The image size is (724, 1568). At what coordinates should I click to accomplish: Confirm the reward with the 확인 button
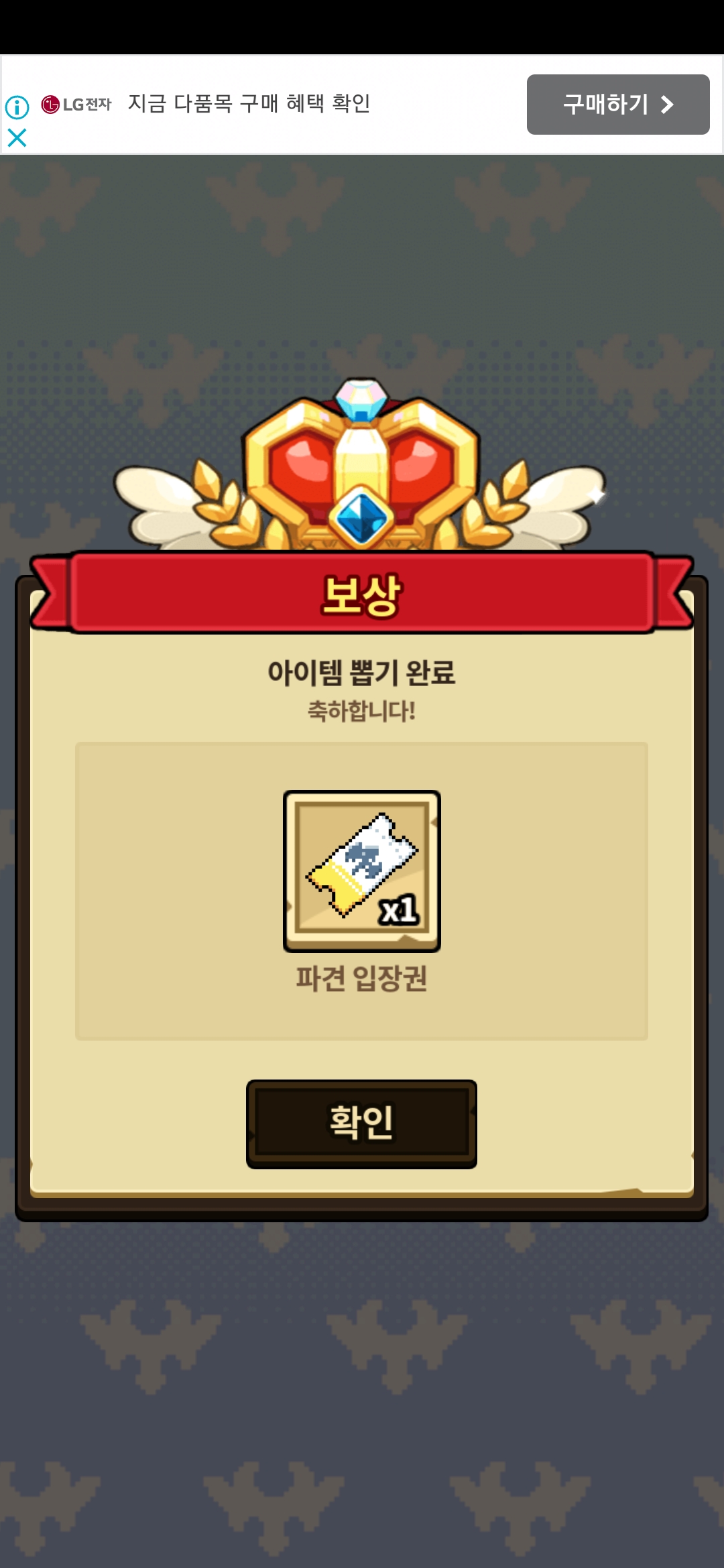(361, 1124)
